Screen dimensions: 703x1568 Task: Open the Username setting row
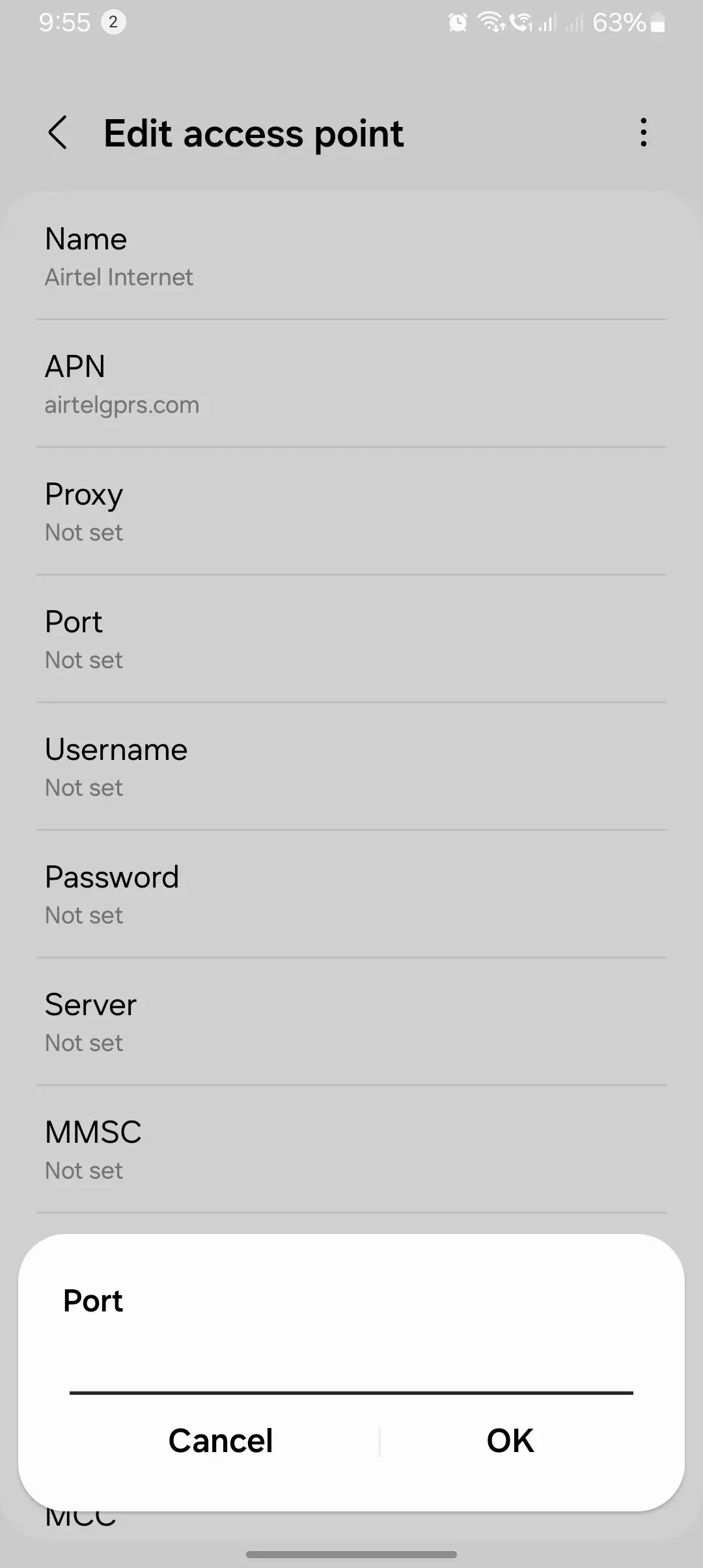tap(351, 767)
